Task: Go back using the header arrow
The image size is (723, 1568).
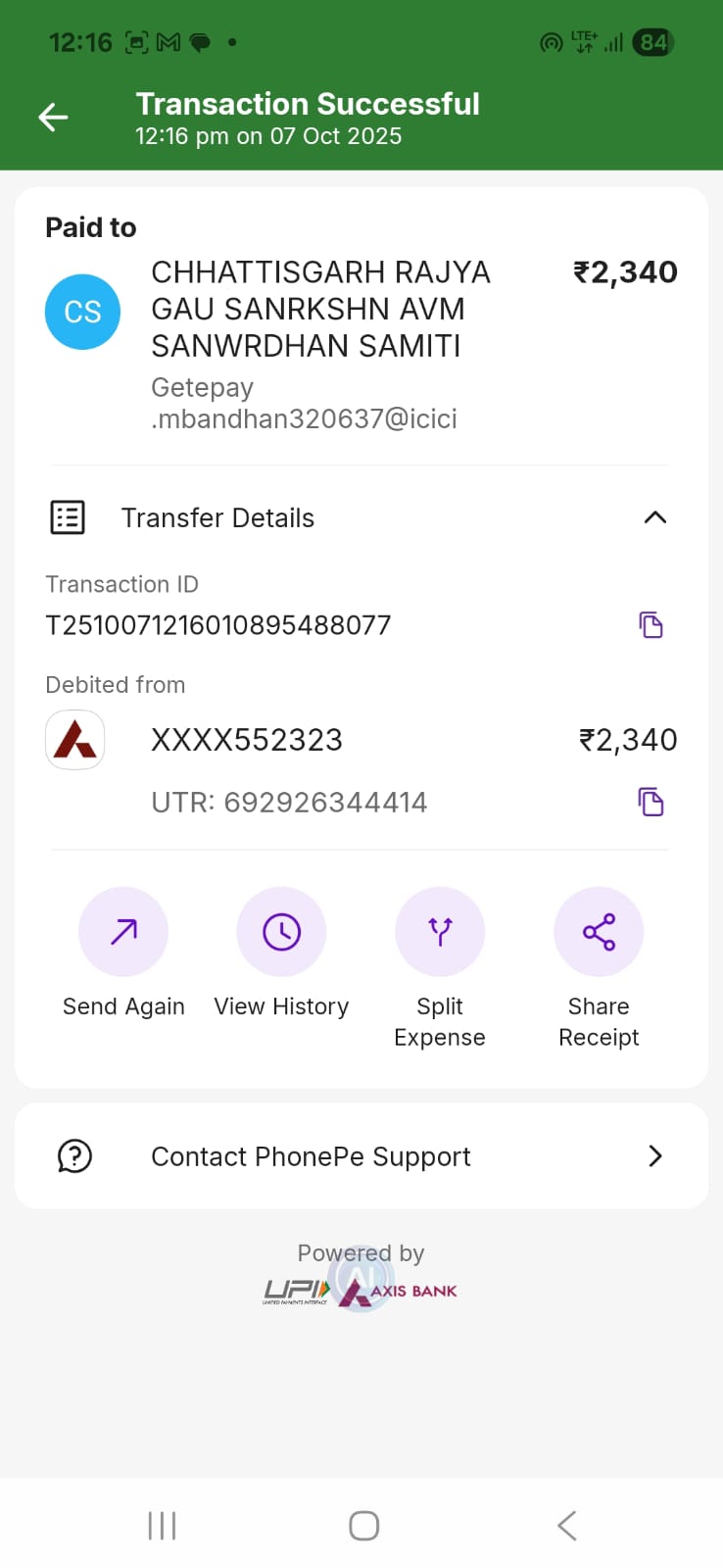Action: (x=54, y=118)
